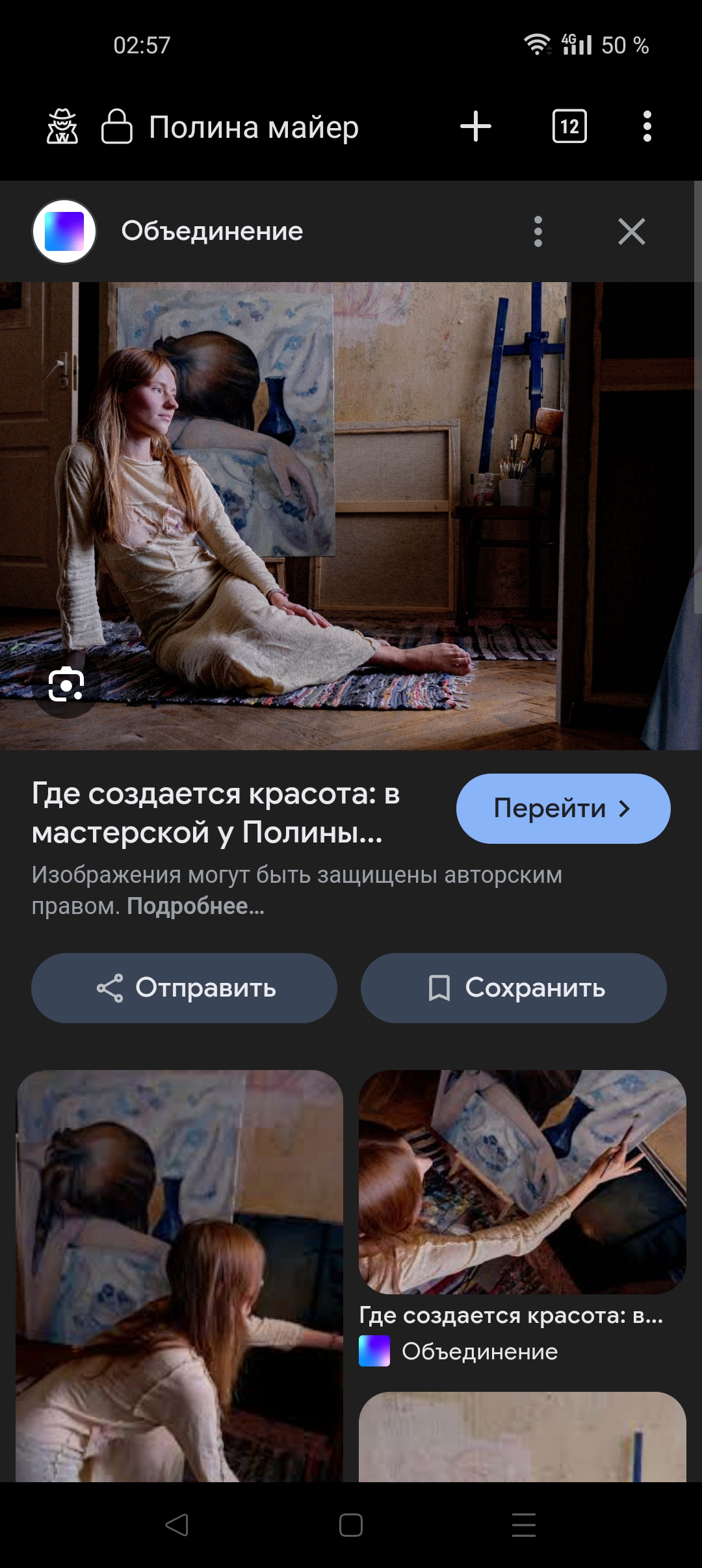Open Подробнее about image copyright
Image resolution: width=702 pixels, height=1568 pixels.
tap(196, 906)
